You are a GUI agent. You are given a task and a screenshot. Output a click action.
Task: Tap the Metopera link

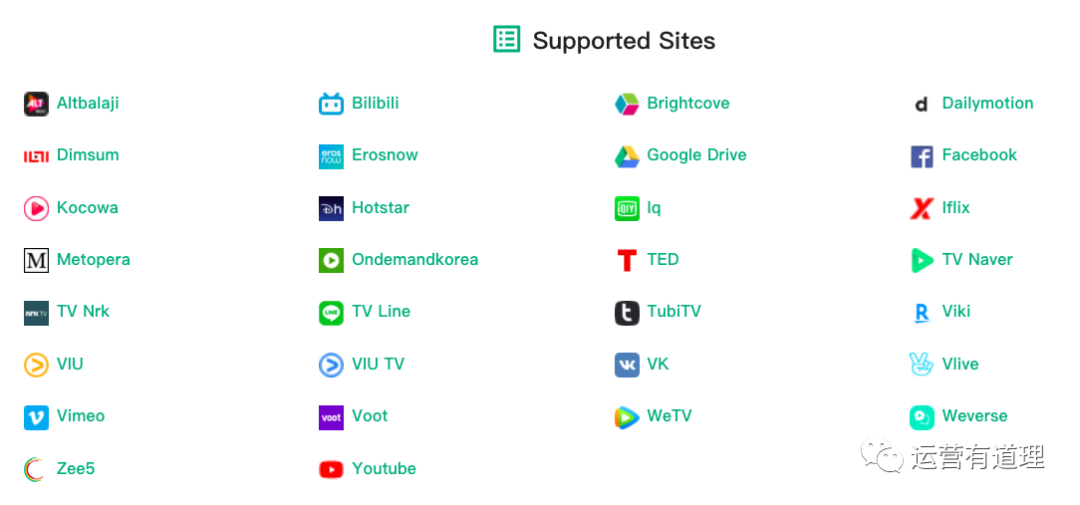point(93,260)
